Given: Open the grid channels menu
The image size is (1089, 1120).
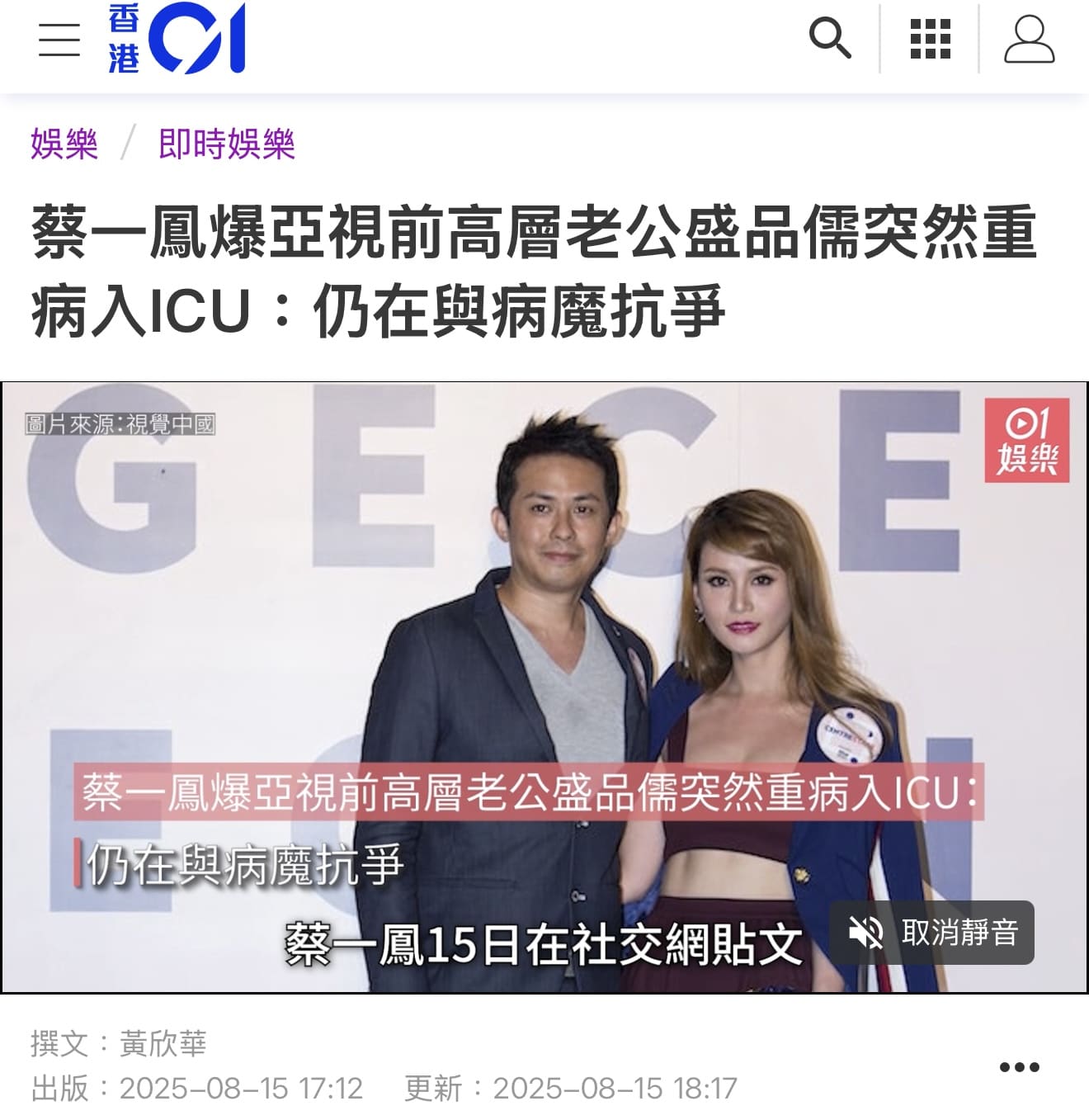Looking at the screenshot, I should (x=930, y=39).
